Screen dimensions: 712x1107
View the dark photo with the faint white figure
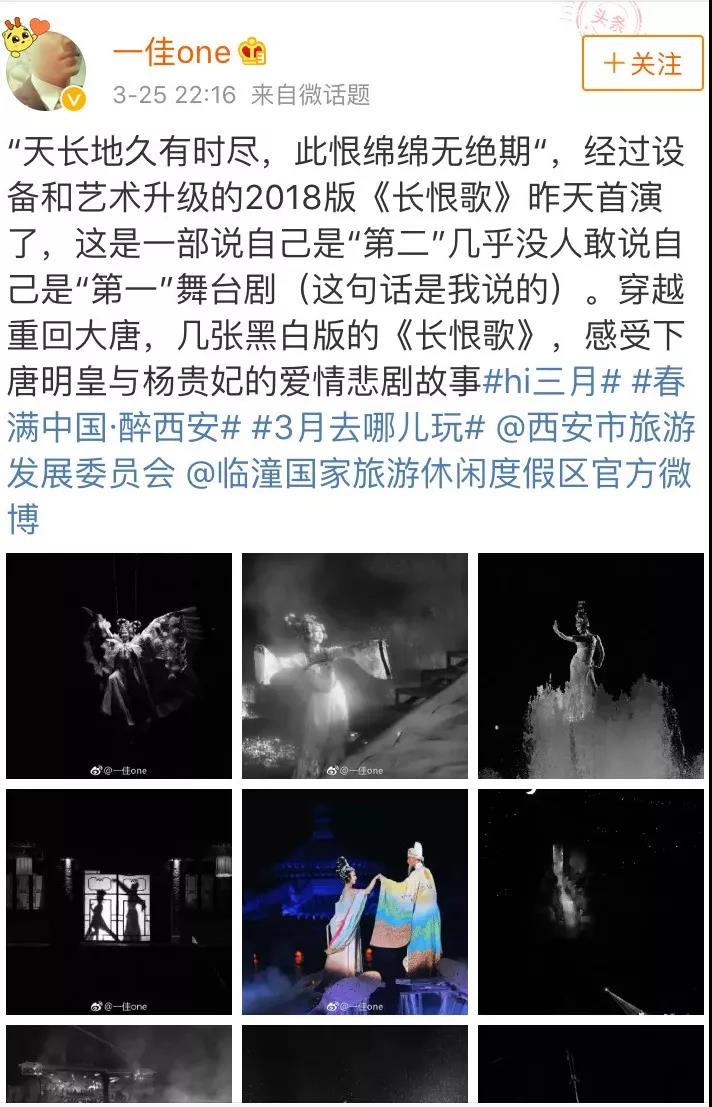click(x=590, y=901)
